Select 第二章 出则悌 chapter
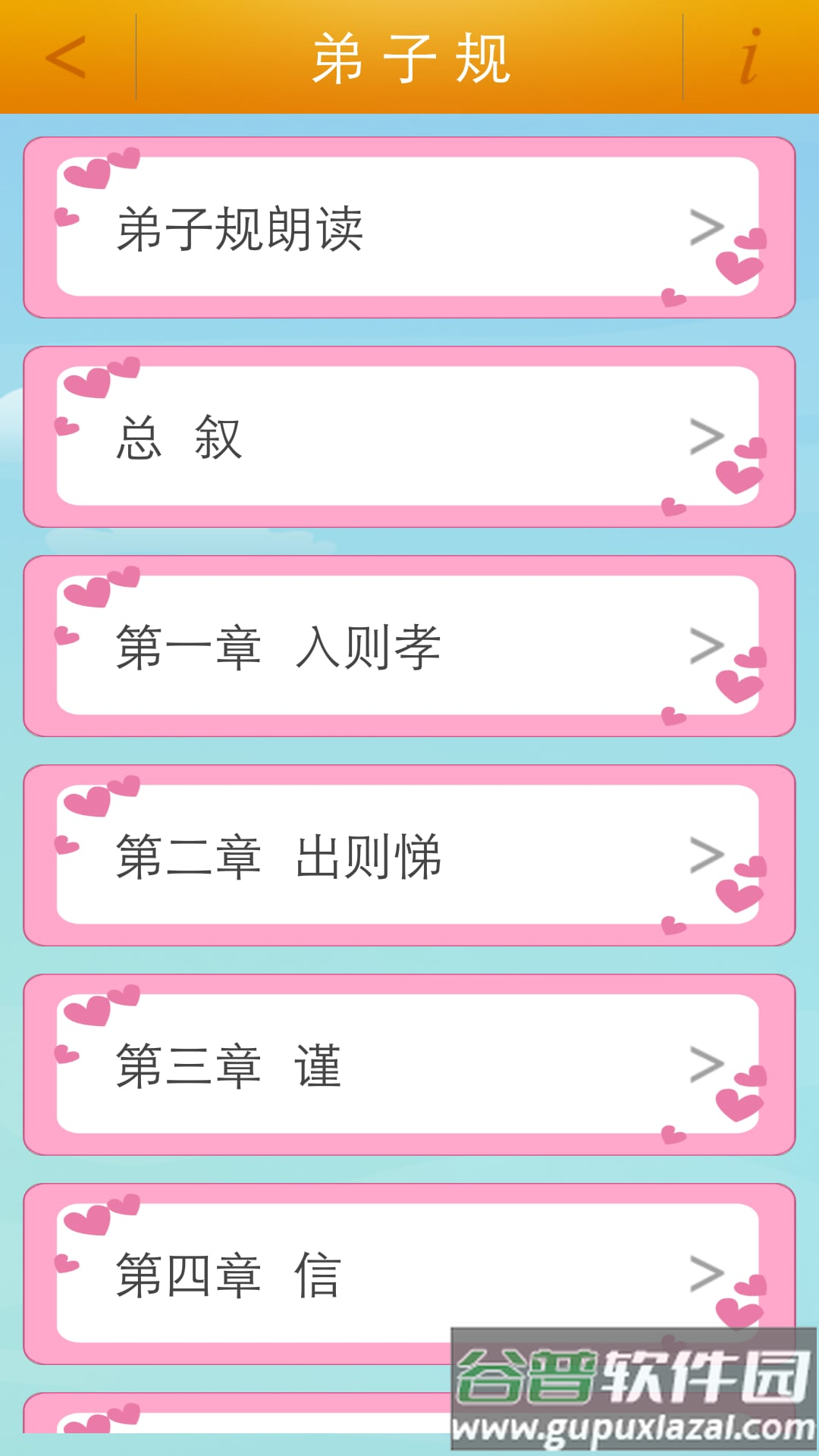Image resolution: width=819 pixels, height=1456 pixels. pyautogui.click(x=409, y=855)
